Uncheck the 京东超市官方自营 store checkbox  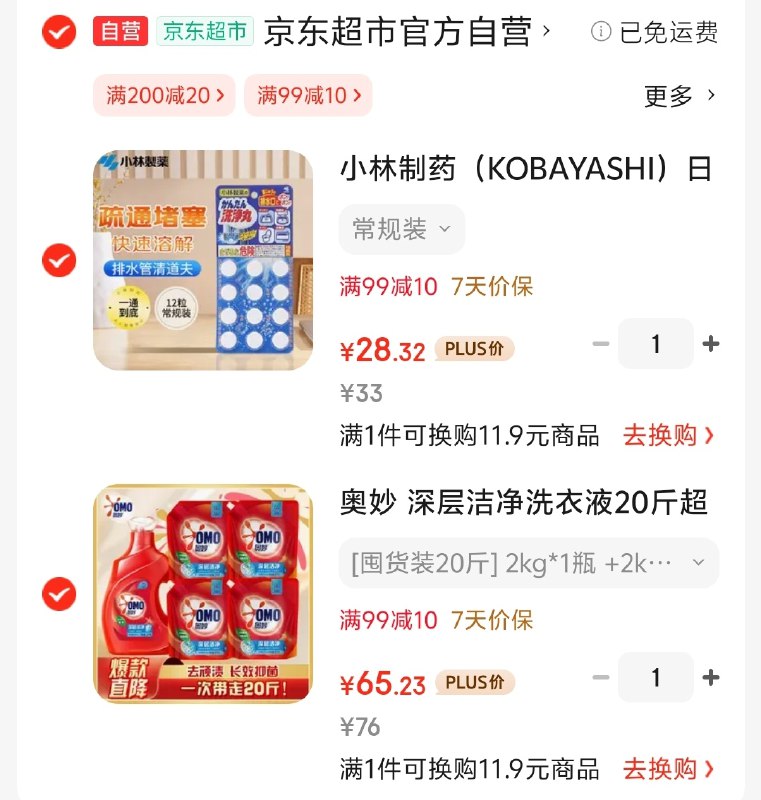point(59,32)
